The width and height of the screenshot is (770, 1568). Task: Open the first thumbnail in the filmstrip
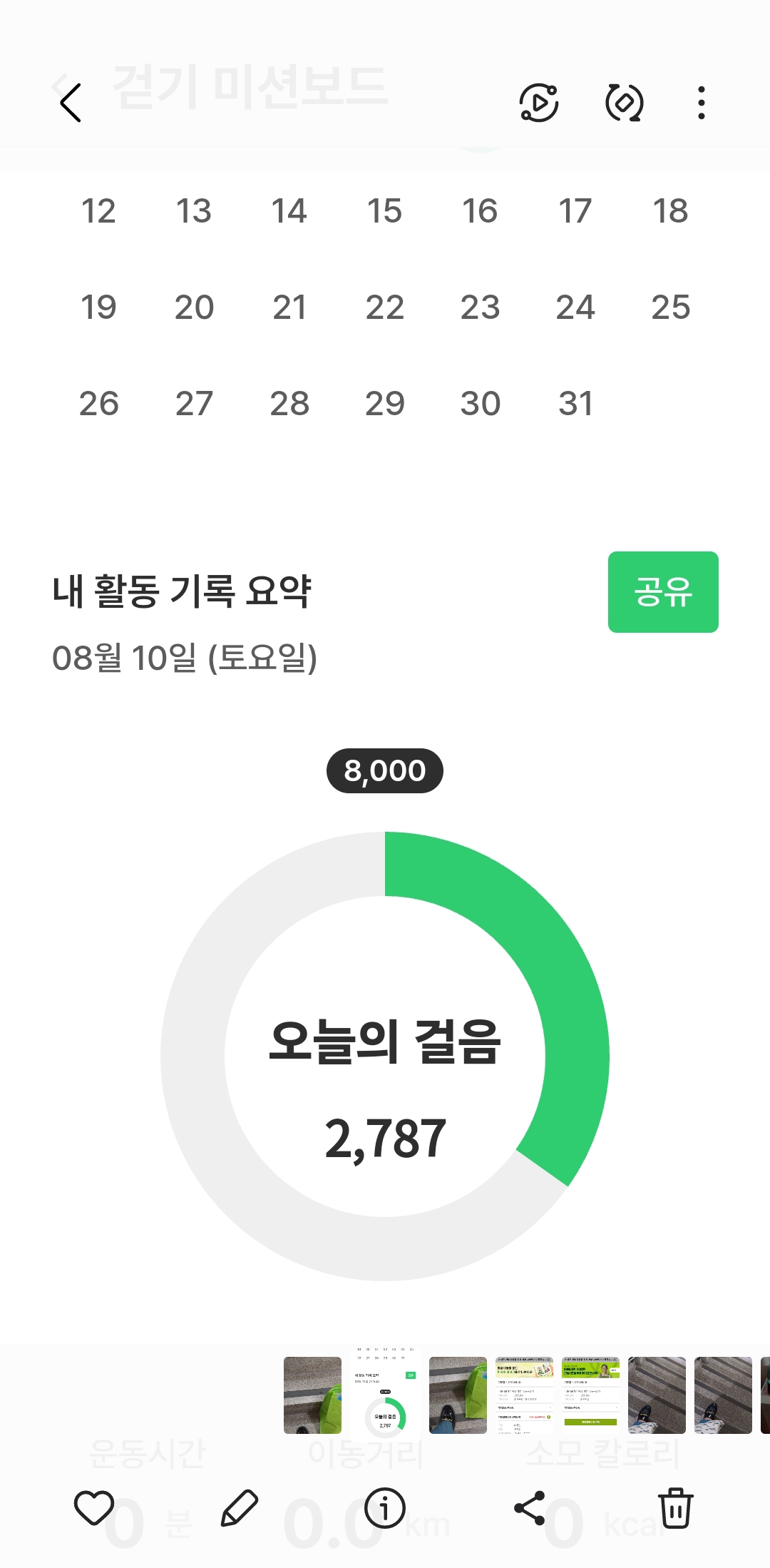tap(312, 1395)
